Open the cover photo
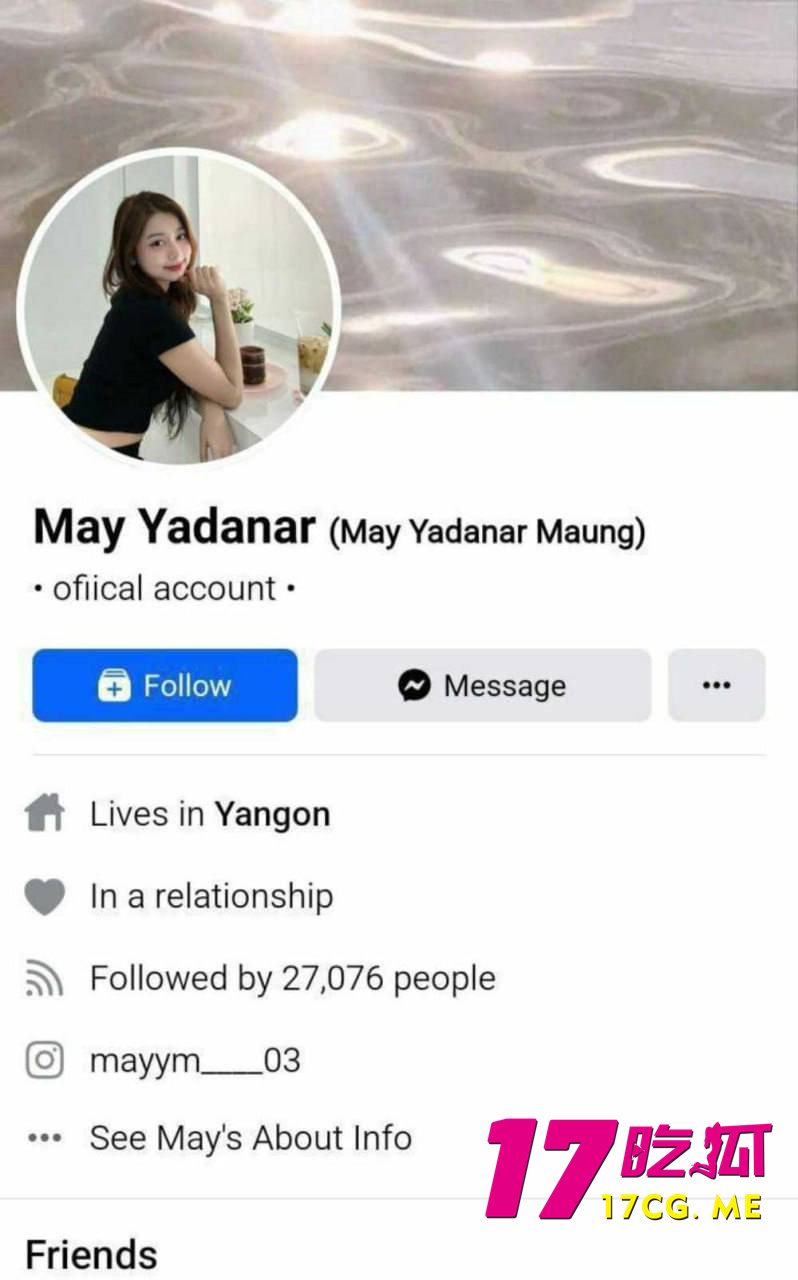 (x=560, y=180)
